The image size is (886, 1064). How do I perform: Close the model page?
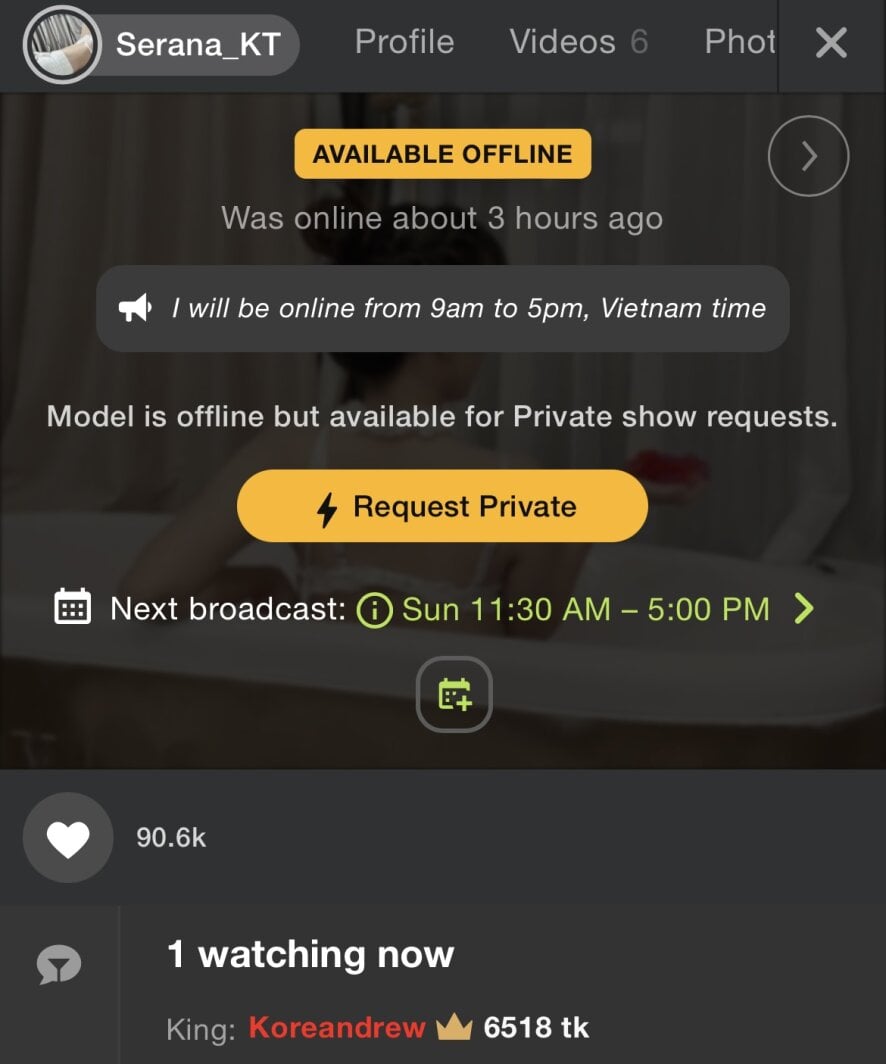[831, 43]
